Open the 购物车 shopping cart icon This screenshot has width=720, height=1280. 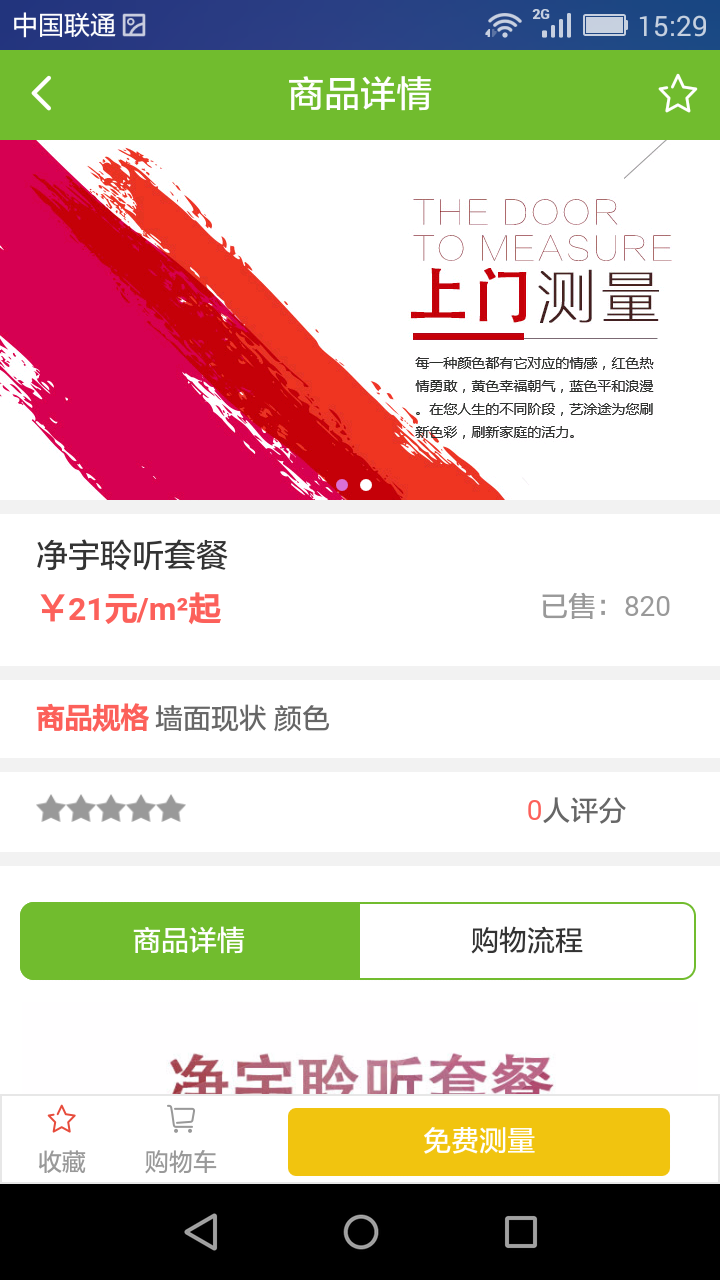point(179,1138)
